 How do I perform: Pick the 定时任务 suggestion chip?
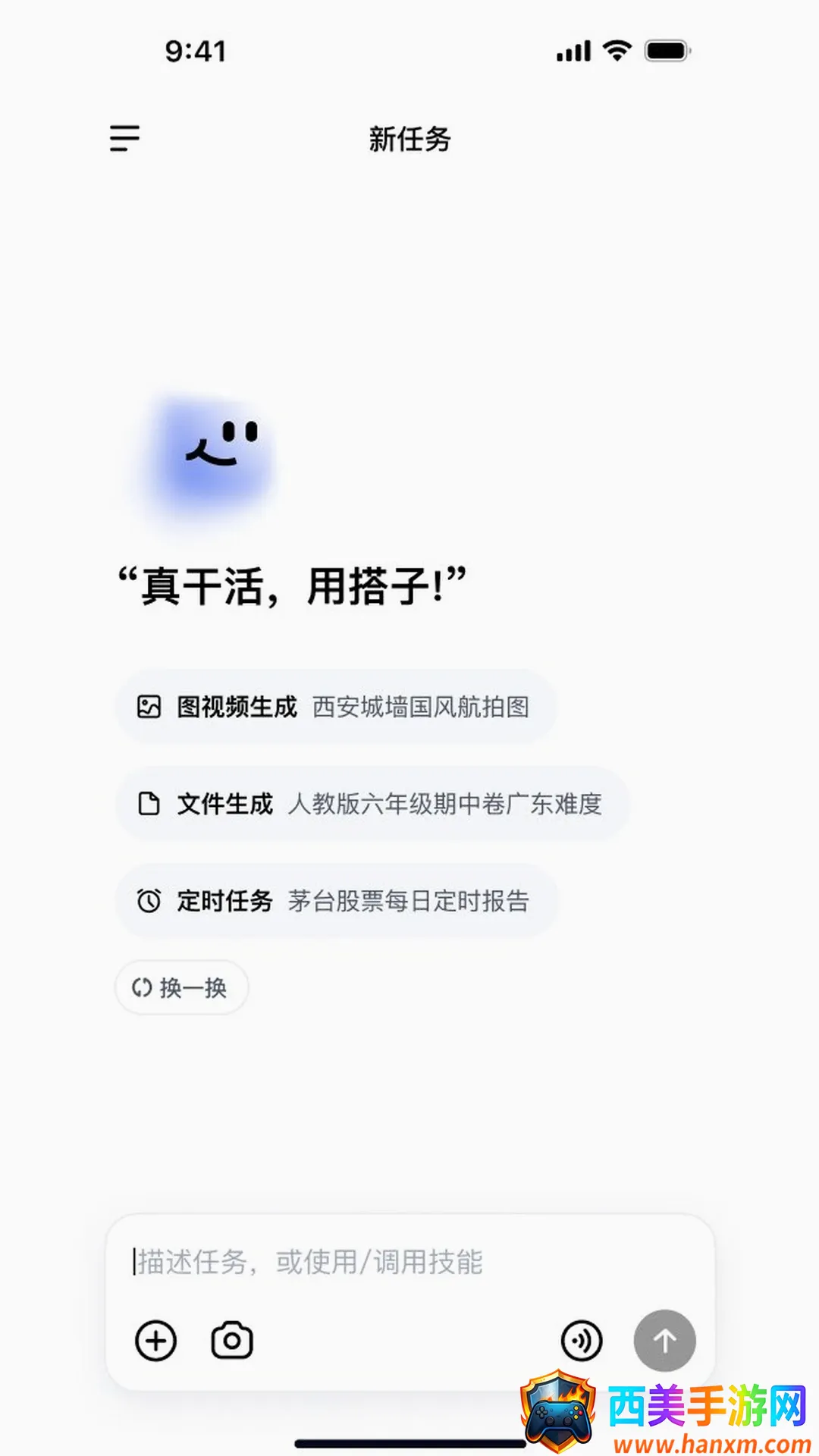click(x=336, y=901)
